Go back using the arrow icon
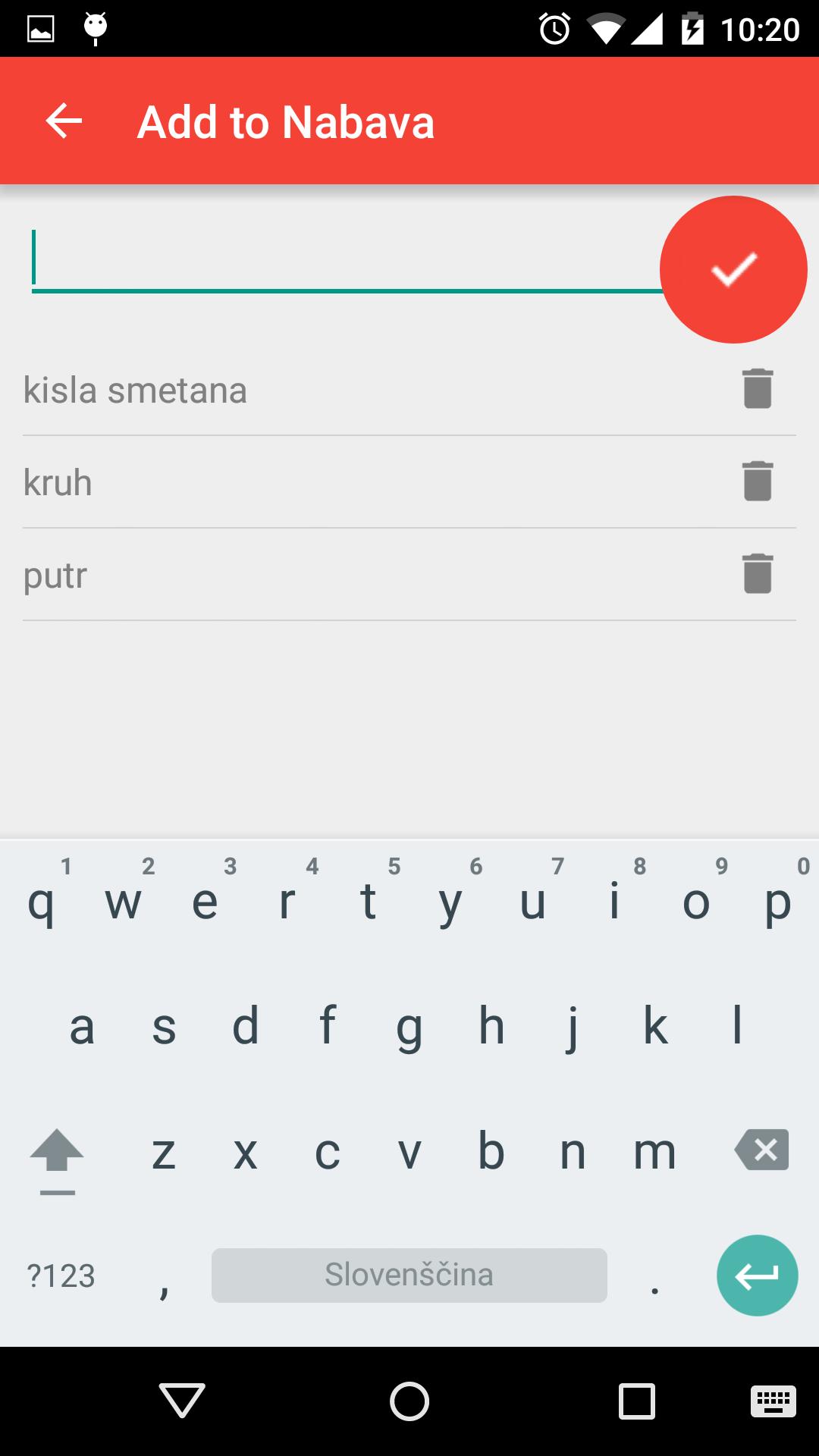This screenshot has height=1456, width=819. [63, 121]
